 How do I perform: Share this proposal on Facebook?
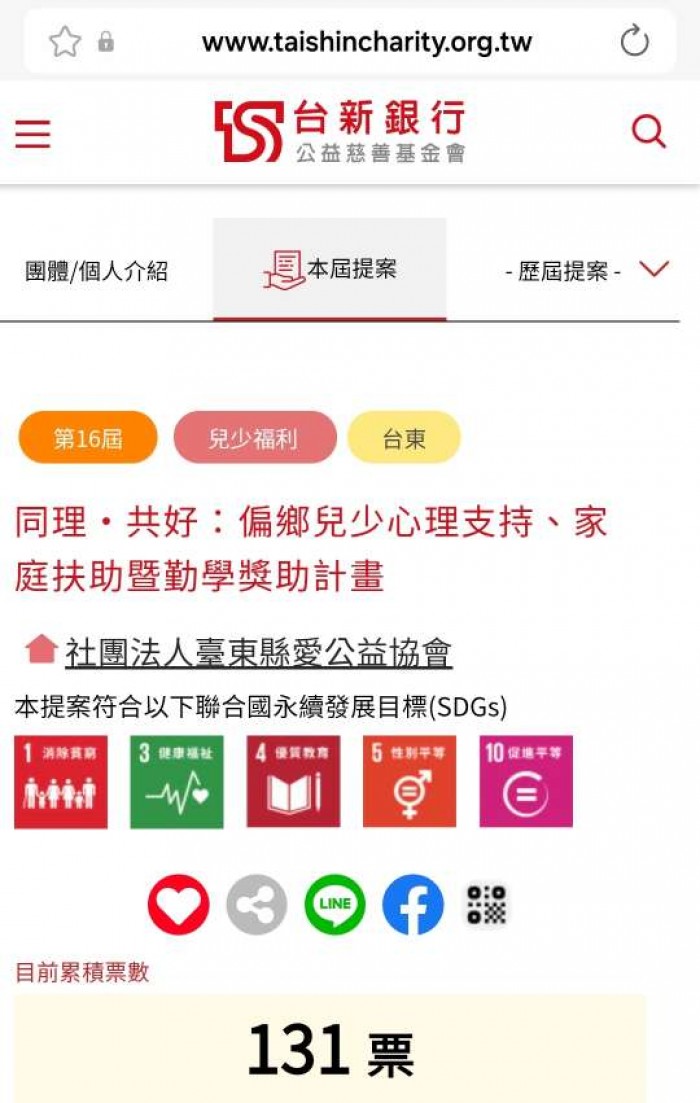413,905
